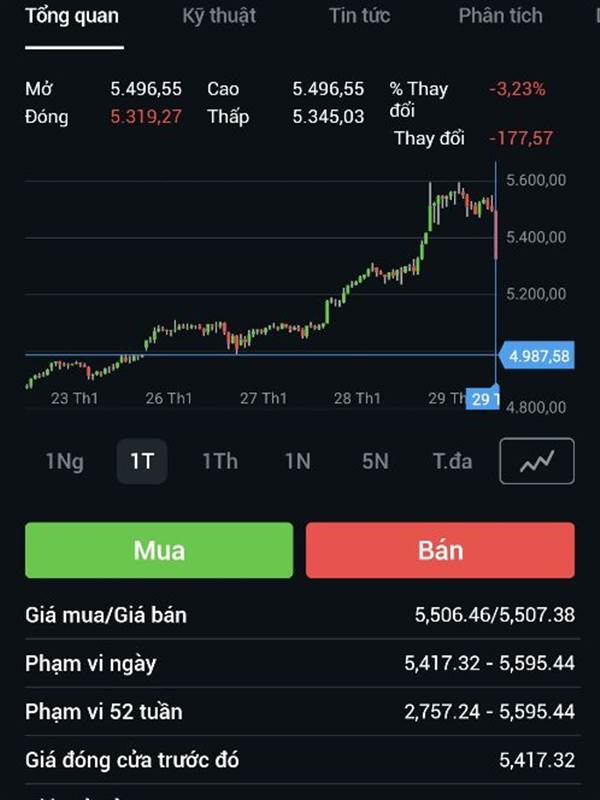Tap the green Mua button
Screen dimensions: 600x800
159,550
